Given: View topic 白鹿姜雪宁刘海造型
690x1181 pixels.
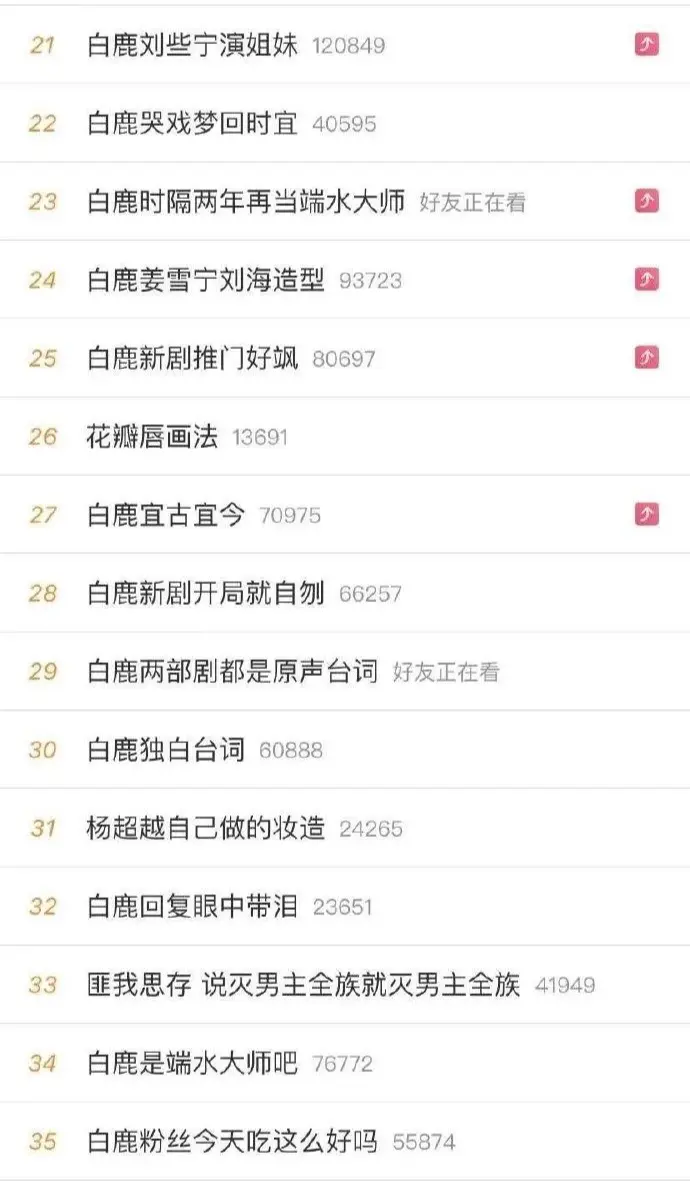Looking at the screenshot, I should [206, 280].
